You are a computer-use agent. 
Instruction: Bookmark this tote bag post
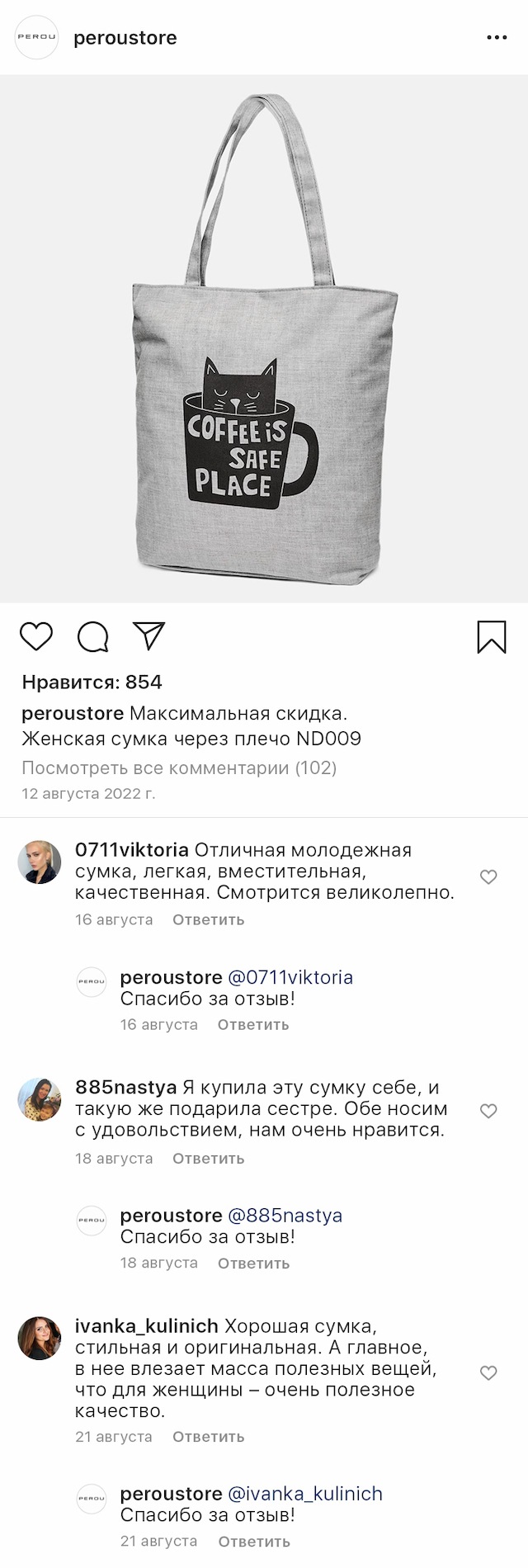click(x=492, y=637)
